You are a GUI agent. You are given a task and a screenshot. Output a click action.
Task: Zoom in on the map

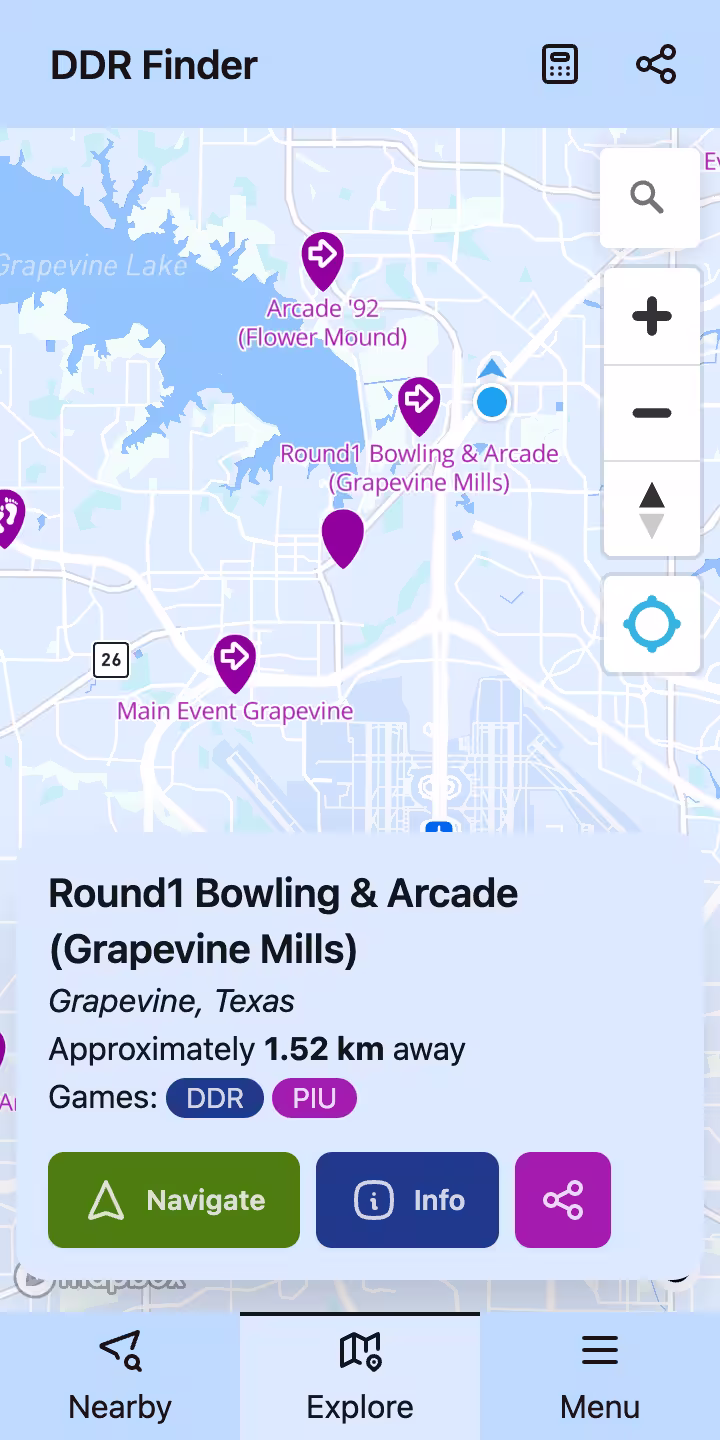pyautogui.click(x=651, y=317)
